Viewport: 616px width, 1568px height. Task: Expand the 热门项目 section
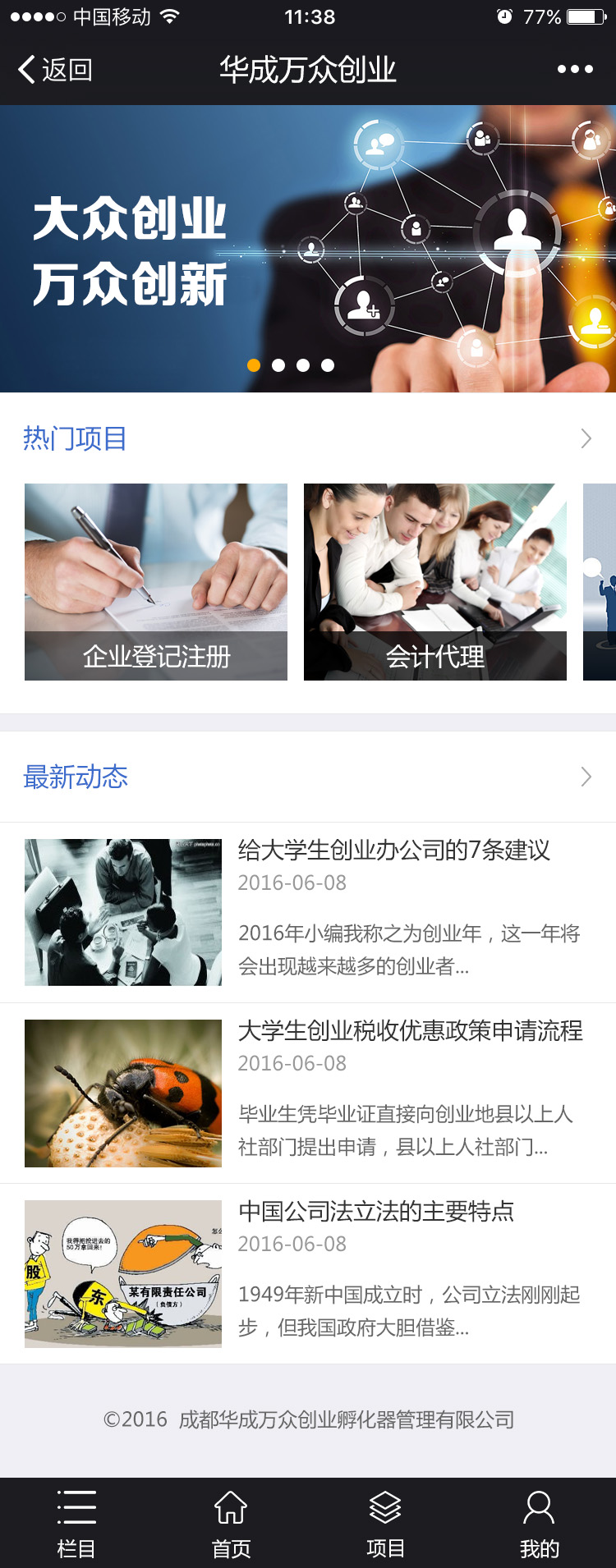[585, 438]
